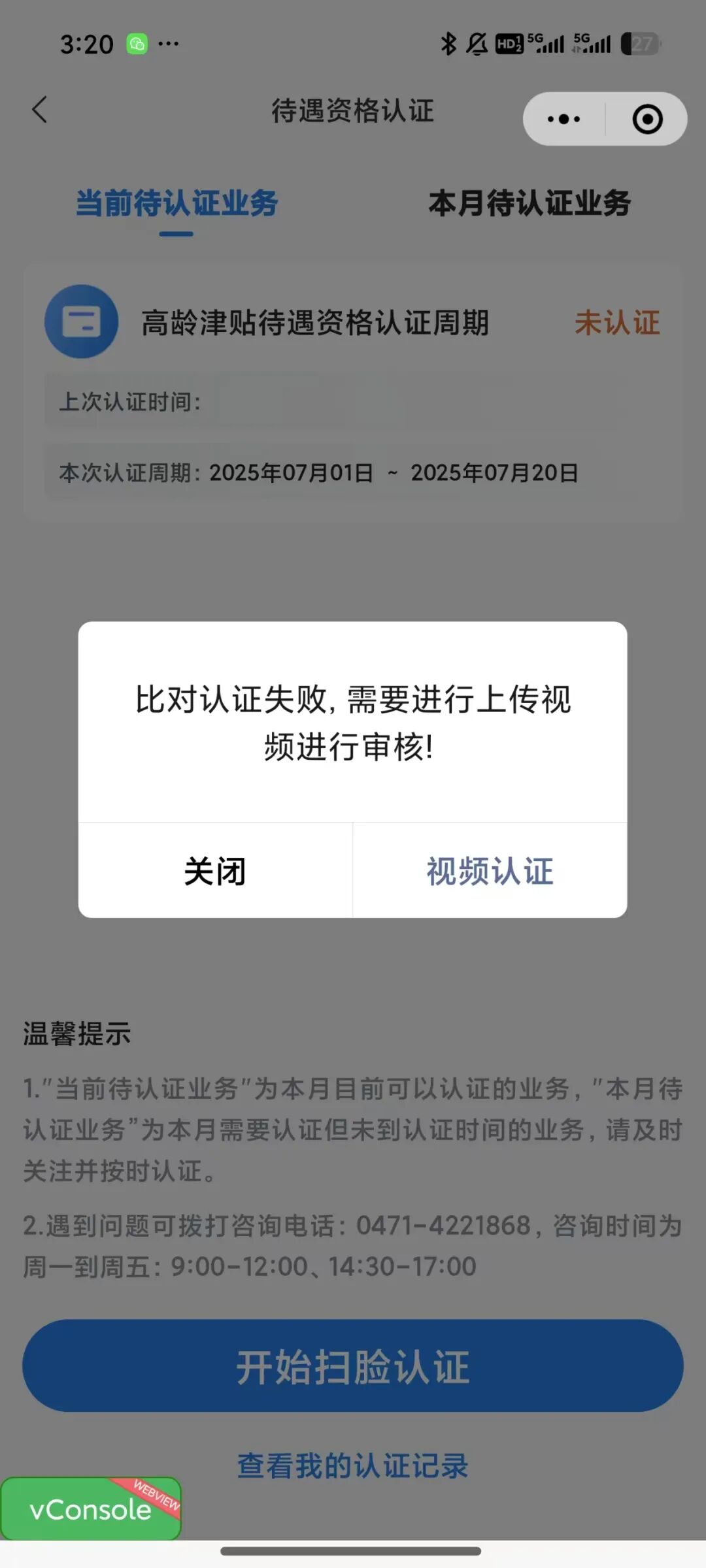
Task: Open the vConsole debug panel
Action: point(90,1509)
